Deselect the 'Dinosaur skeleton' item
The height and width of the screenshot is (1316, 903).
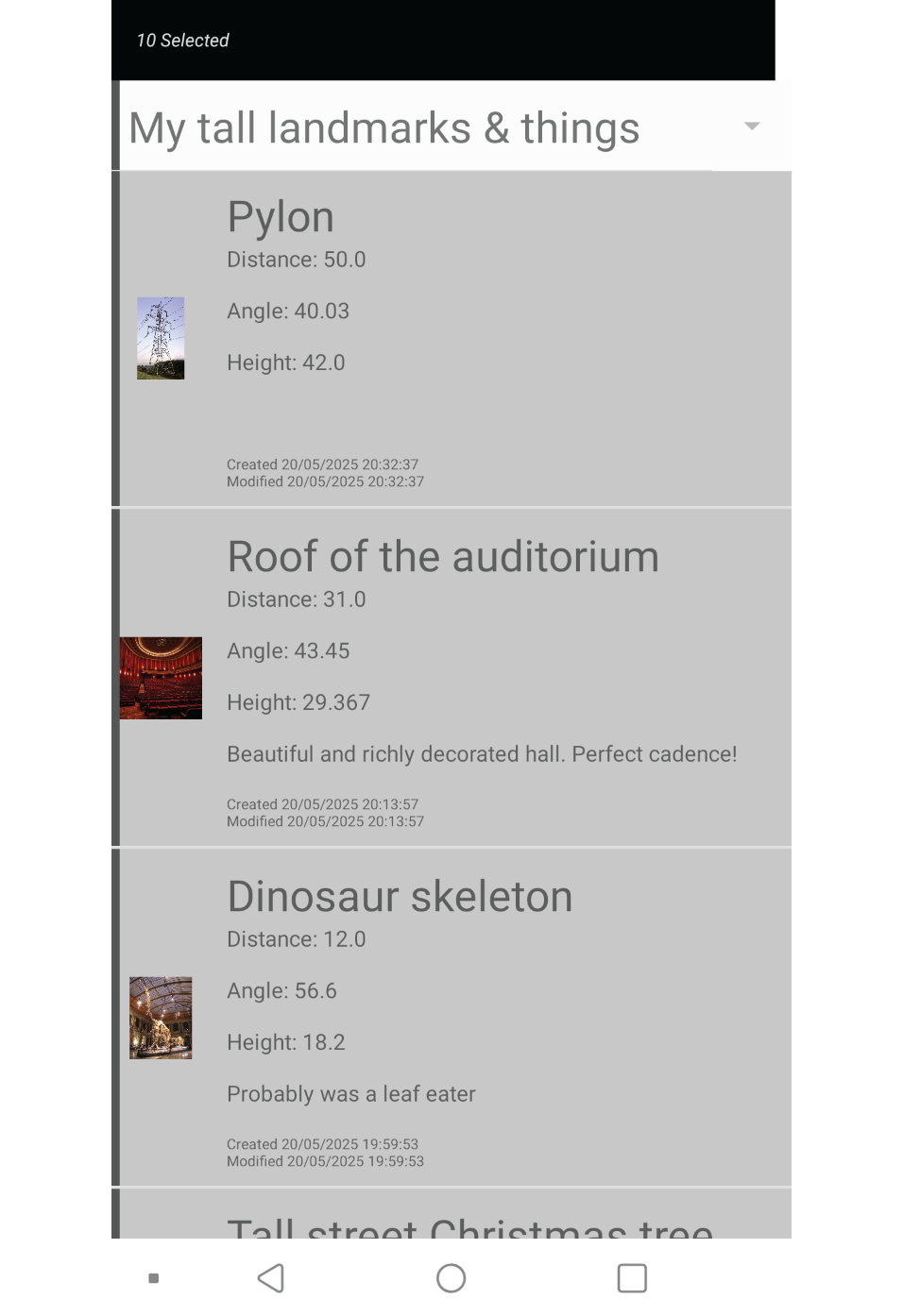(x=451, y=1017)
